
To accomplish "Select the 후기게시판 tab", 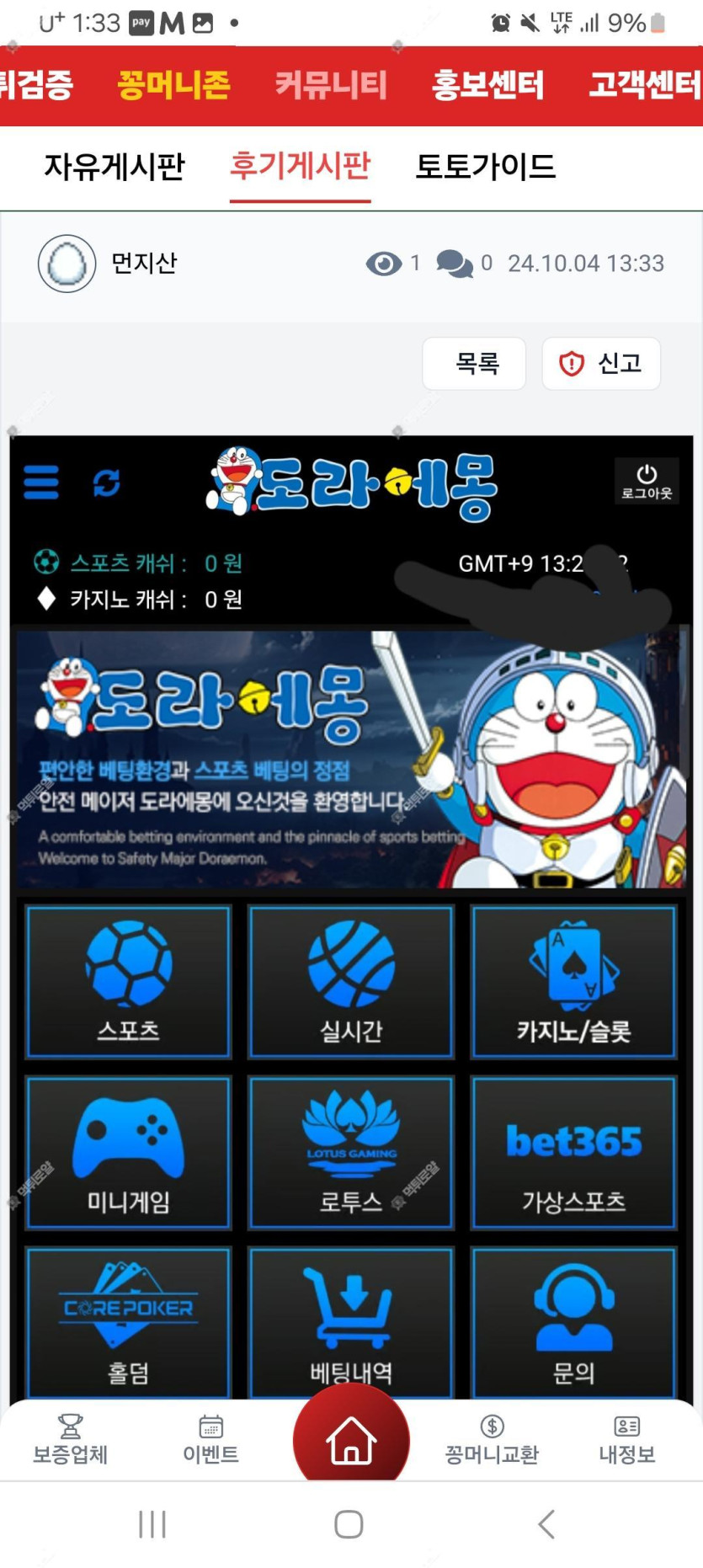I will (x=301, y=167).
